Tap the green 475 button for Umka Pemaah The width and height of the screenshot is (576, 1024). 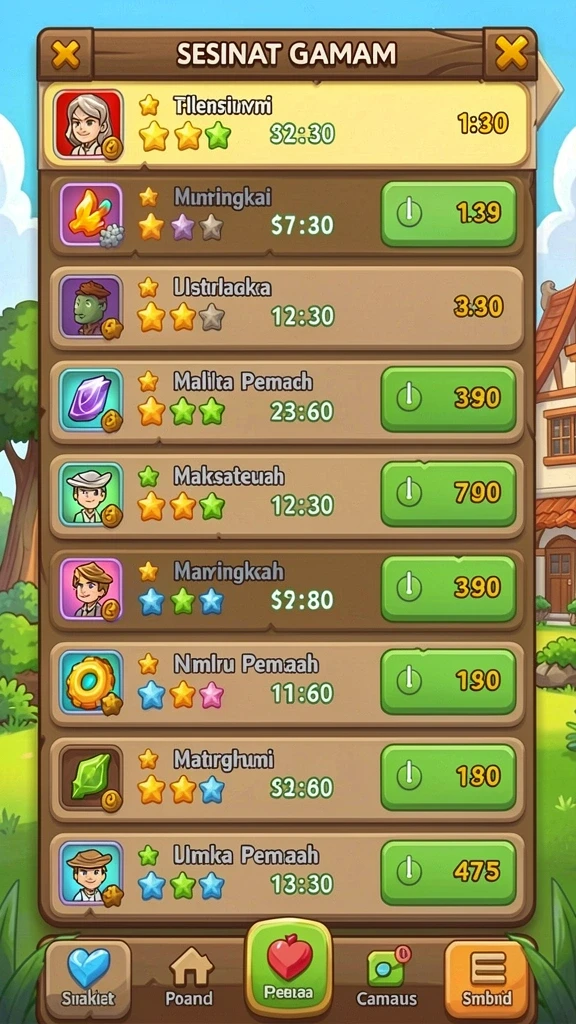click(x=448, y=872)
